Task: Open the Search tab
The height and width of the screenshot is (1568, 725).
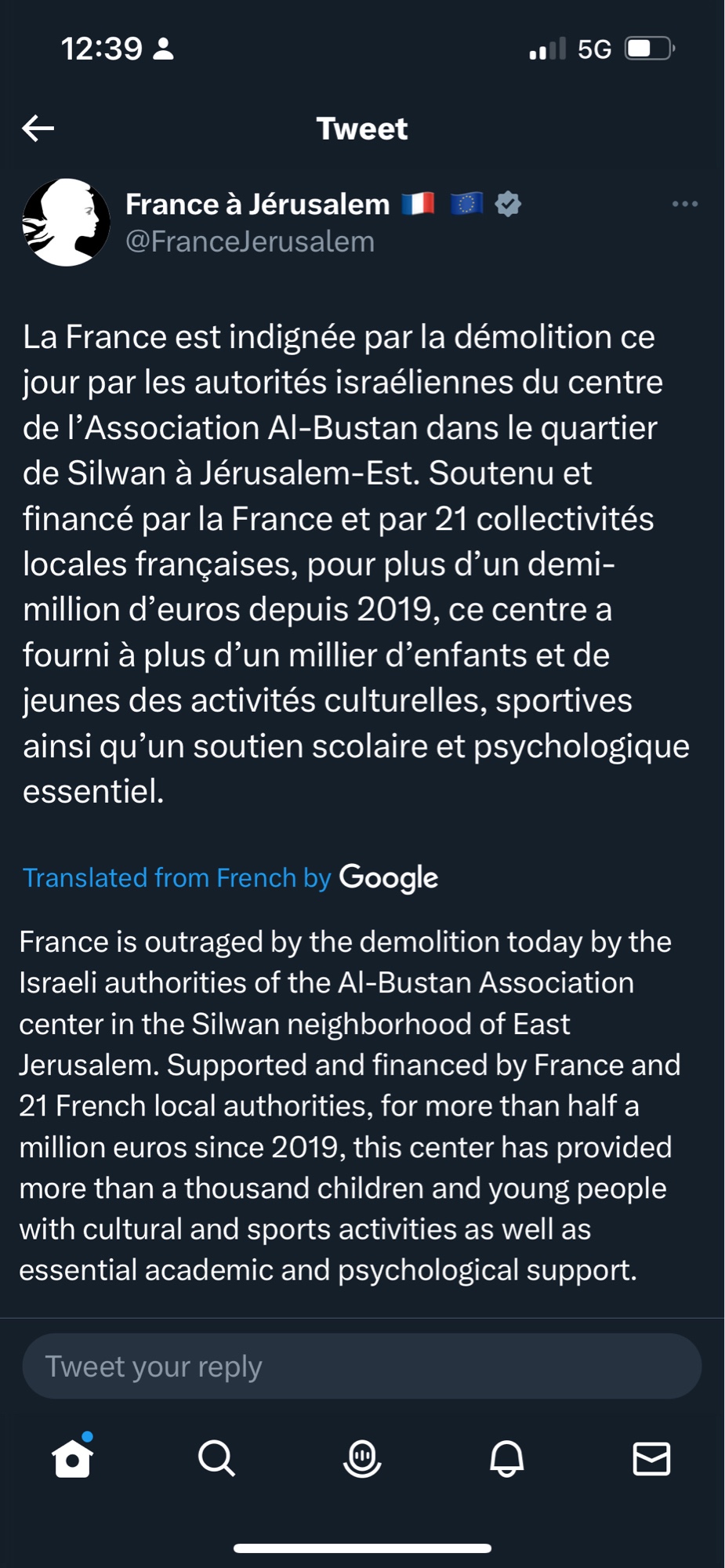Action: tap(216, 1458)
